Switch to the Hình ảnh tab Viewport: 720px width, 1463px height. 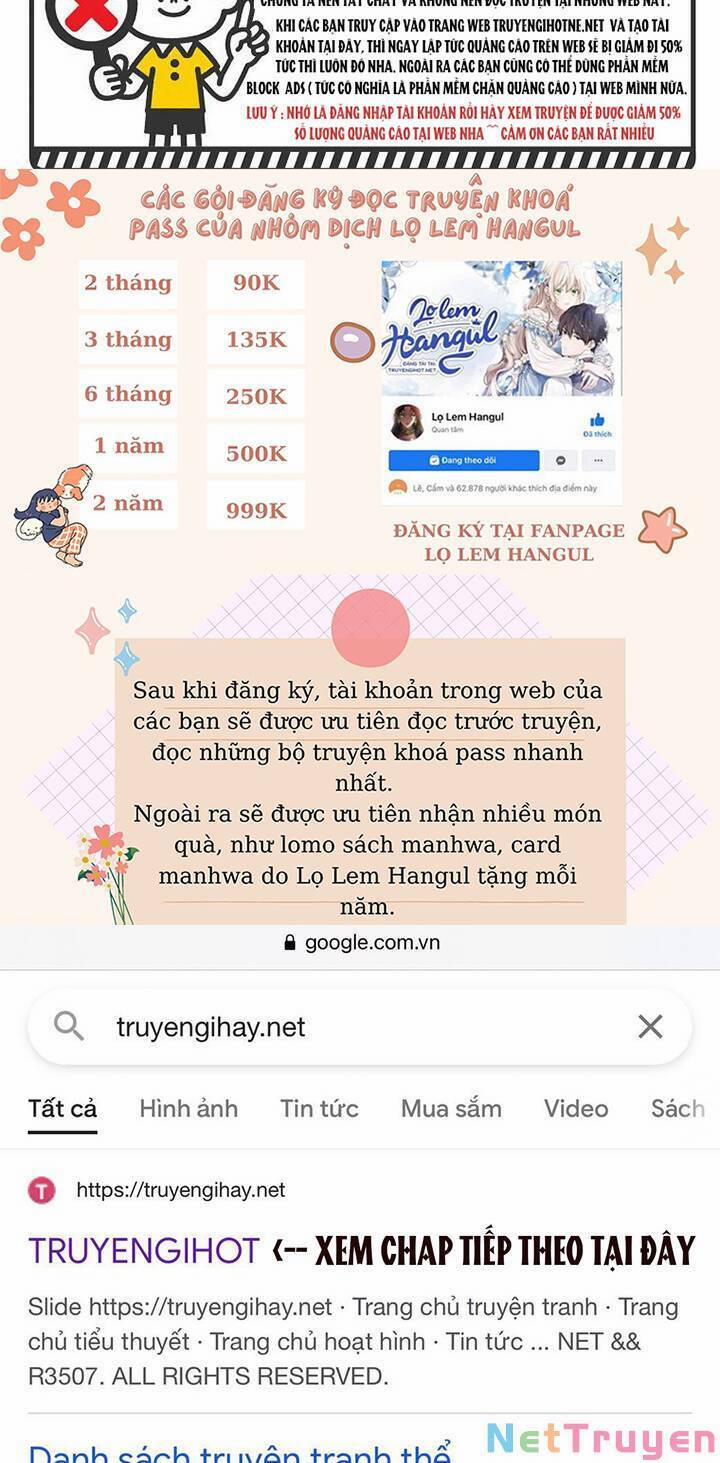188,1108
